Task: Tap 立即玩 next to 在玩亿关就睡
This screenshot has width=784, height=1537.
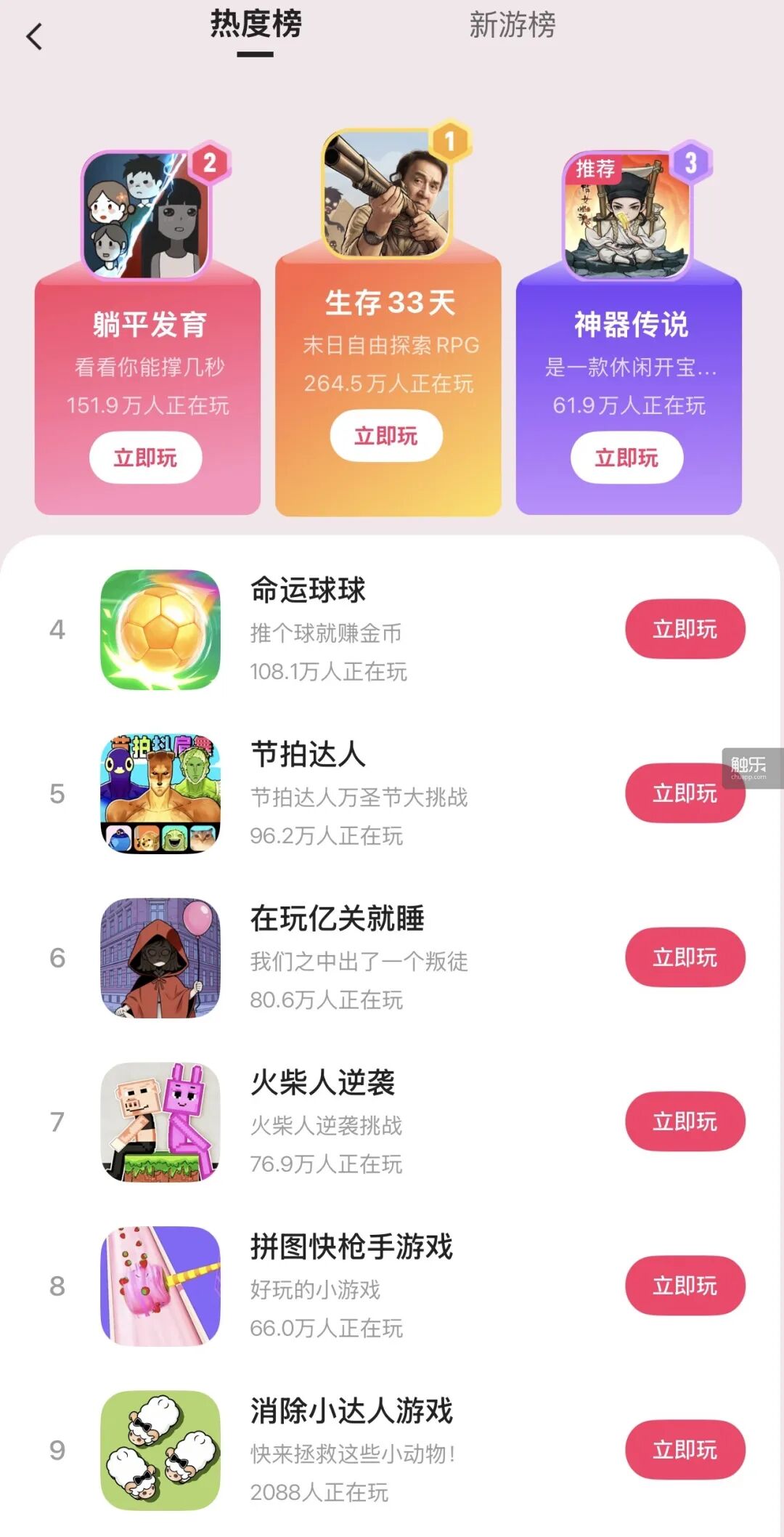Action: [x=685, y=957]
